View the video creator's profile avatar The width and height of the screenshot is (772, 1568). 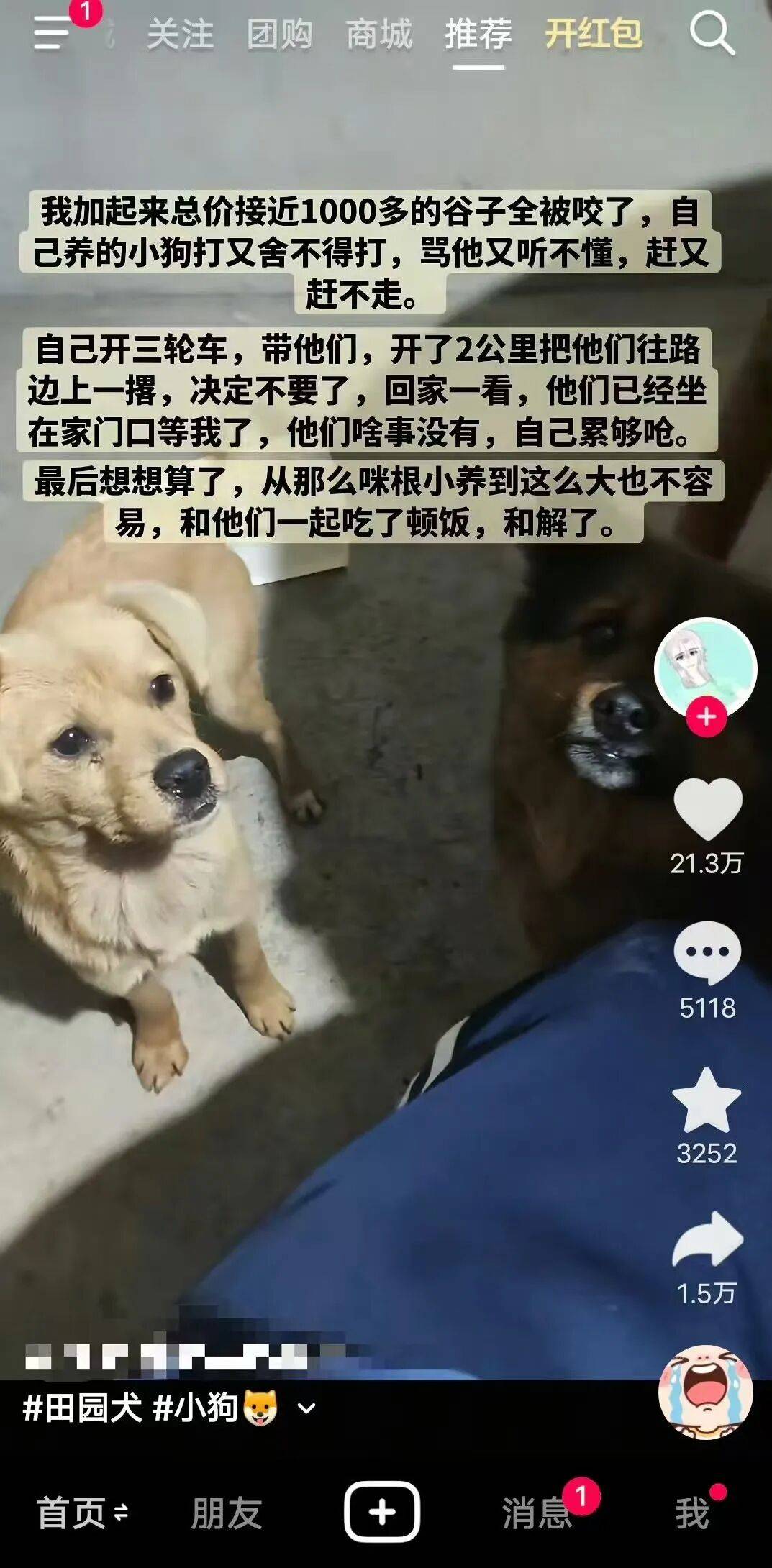pos(705,665)
